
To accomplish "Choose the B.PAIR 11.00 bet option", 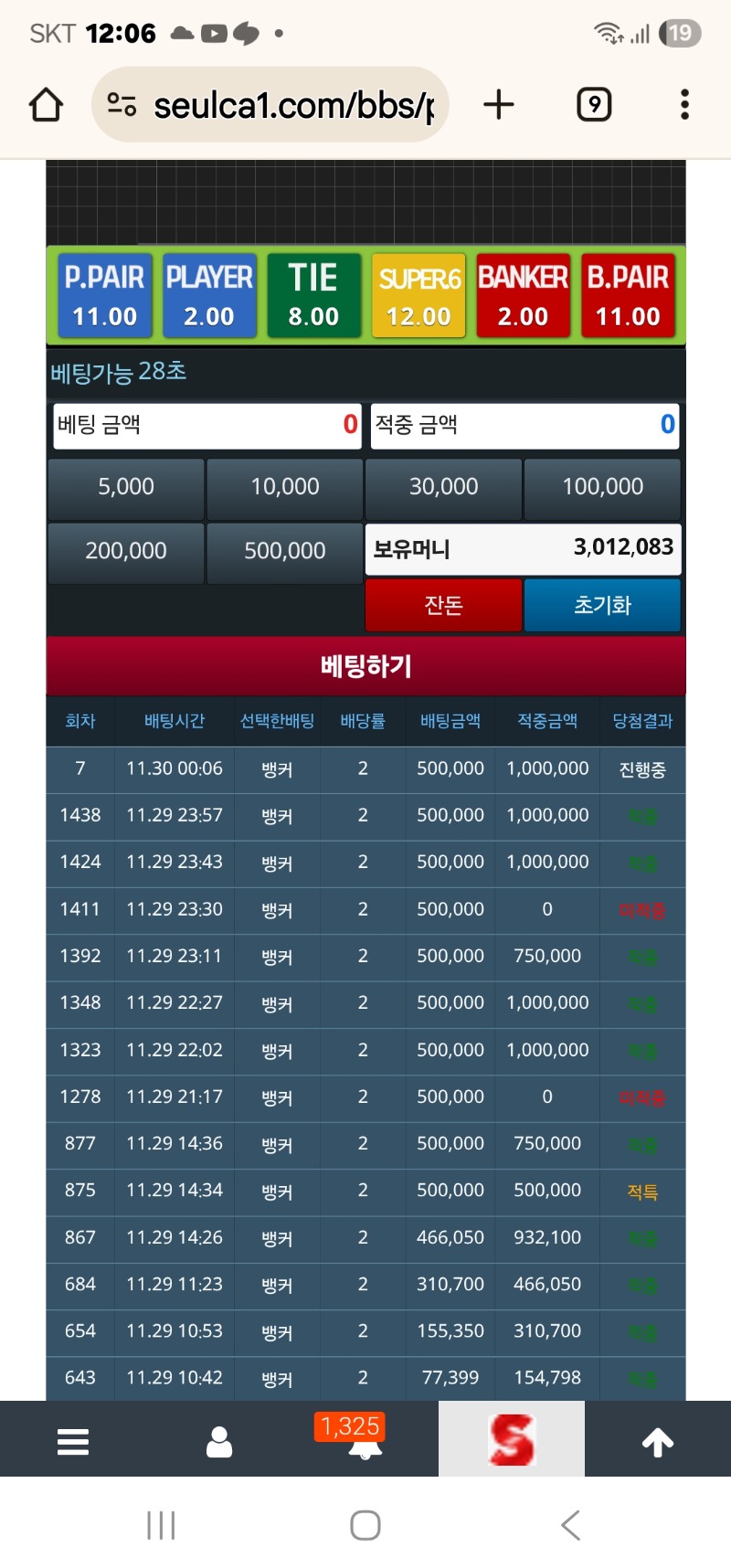I will click(x=628, y=296).
